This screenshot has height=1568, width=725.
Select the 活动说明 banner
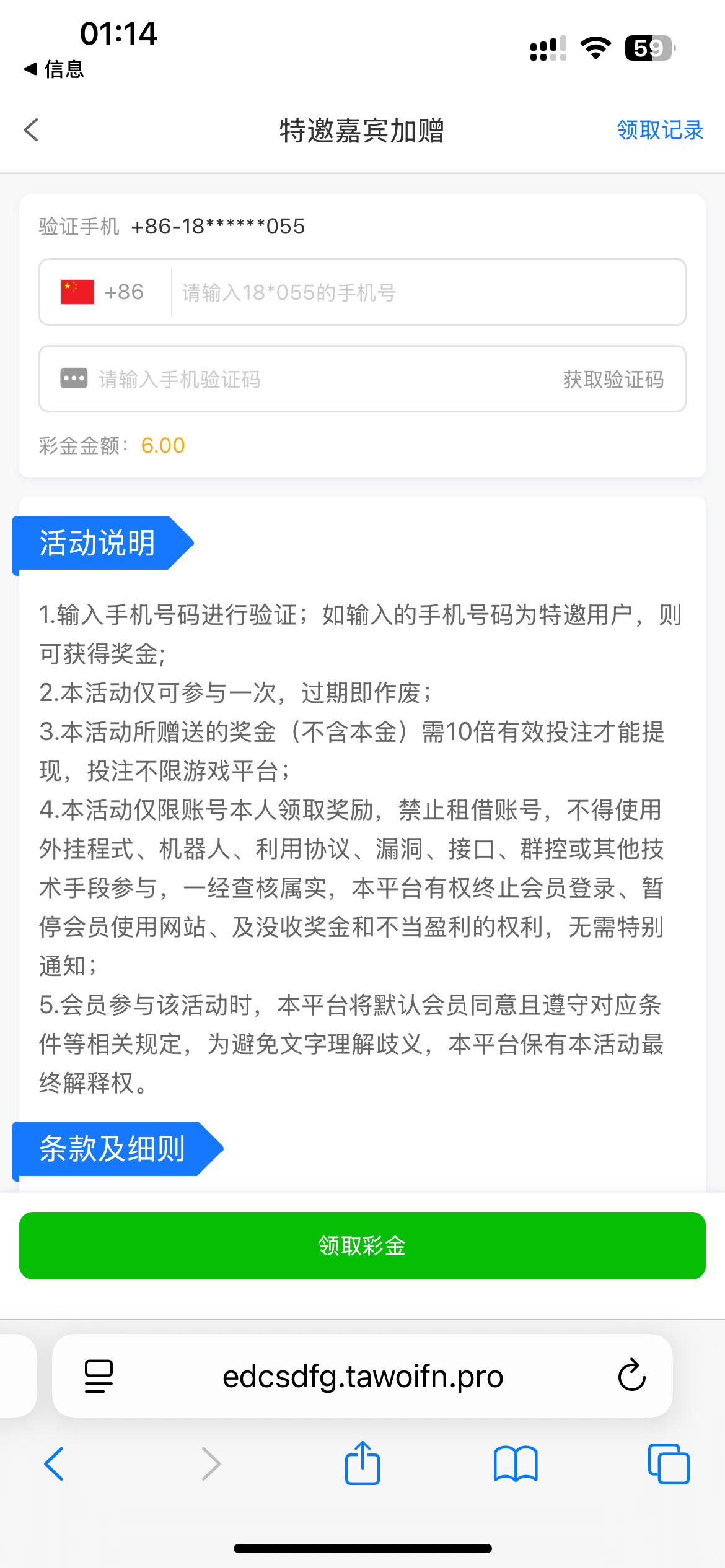click(x=97, y=543)
